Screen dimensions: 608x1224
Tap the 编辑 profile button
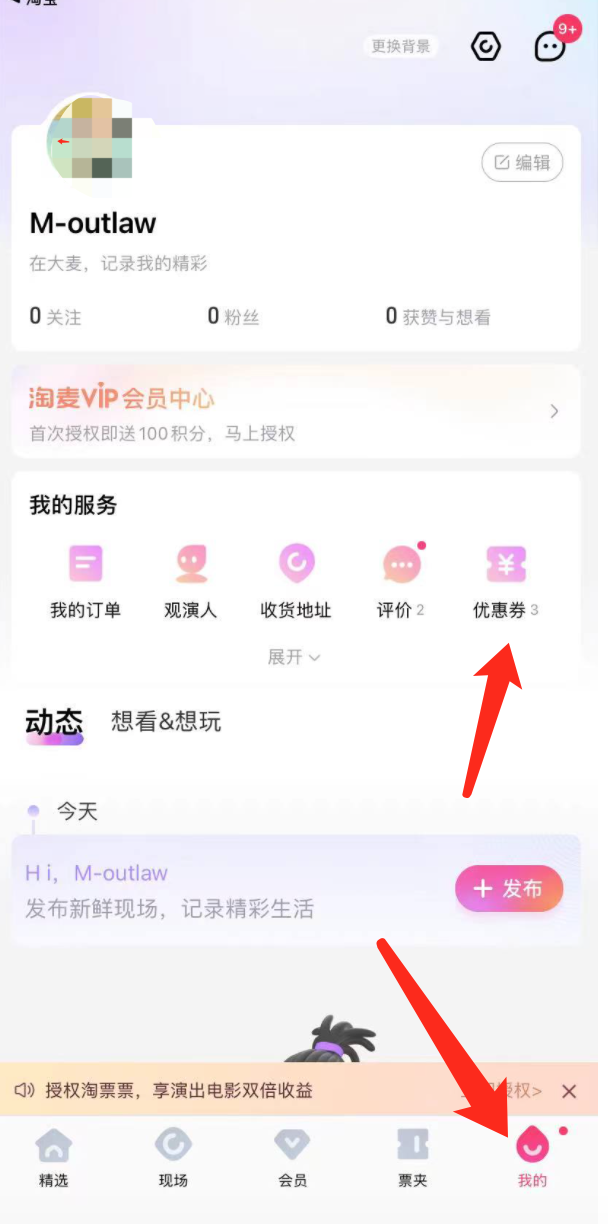(x=523, y=163)
